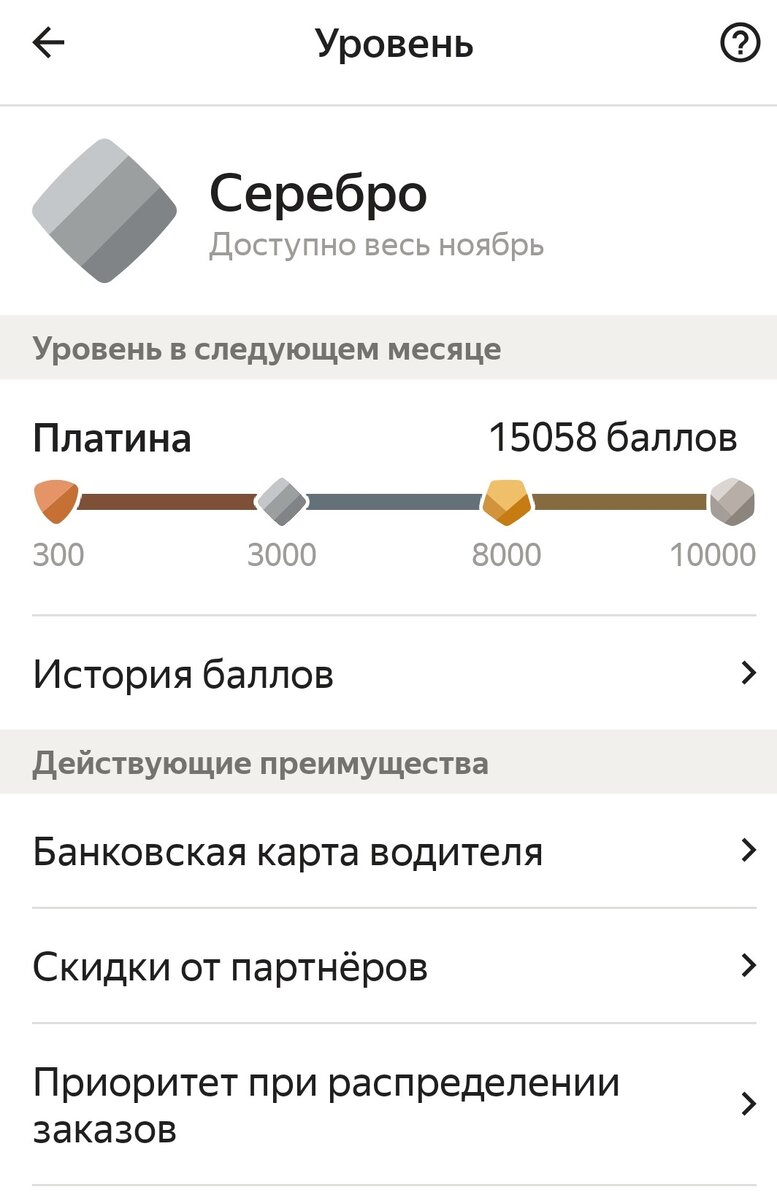Expand the Банковская карта водителя chevron

(748, 851)
